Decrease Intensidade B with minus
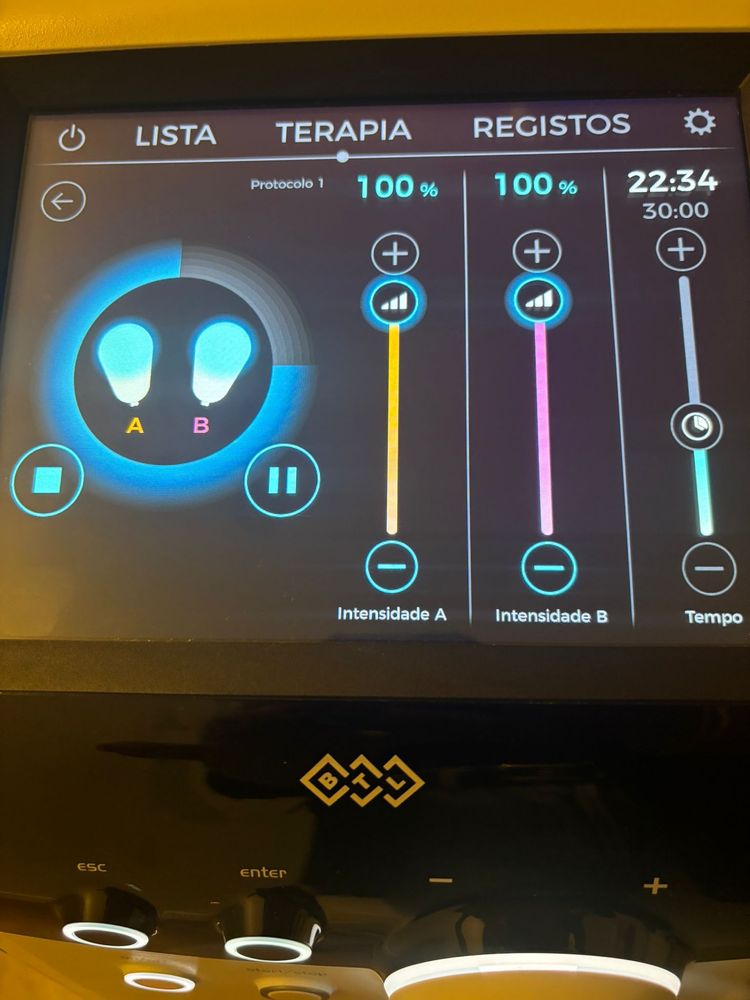Image resolution: width=750 pixels, height=1000 pixels. click(x=548, y=569)
